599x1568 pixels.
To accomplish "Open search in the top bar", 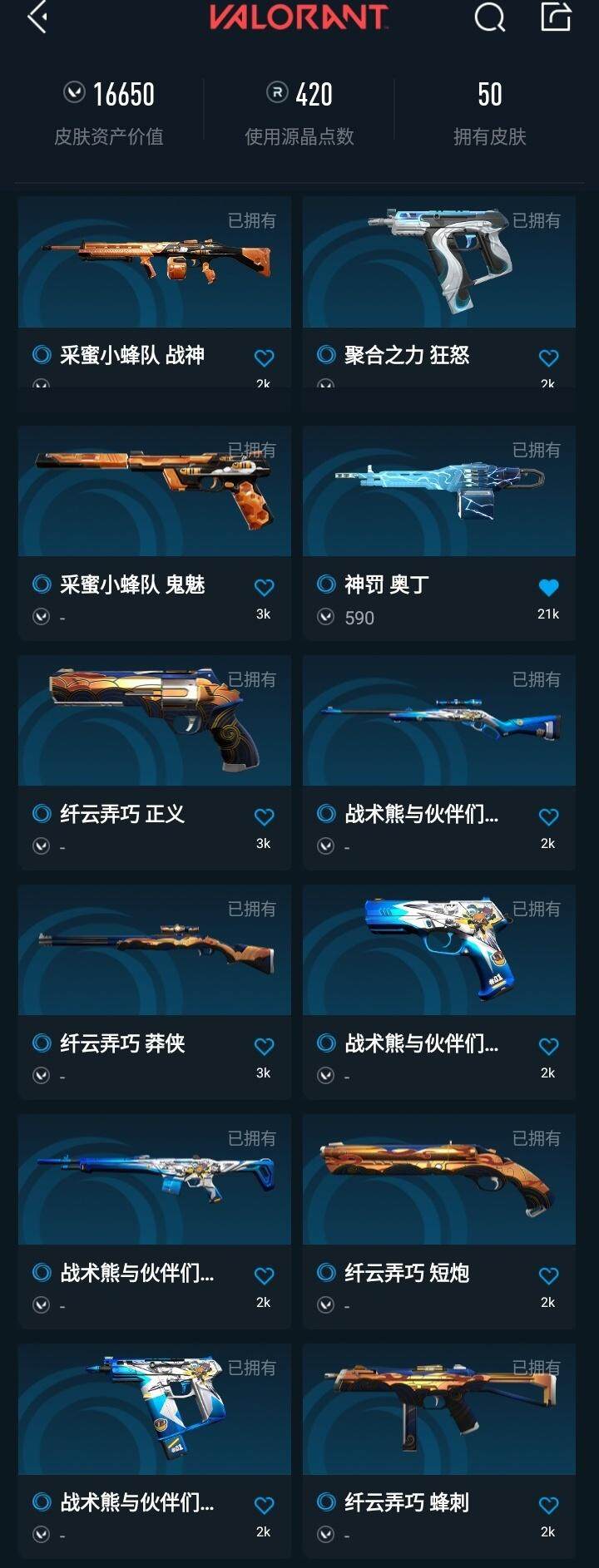I will pos(489,17).
